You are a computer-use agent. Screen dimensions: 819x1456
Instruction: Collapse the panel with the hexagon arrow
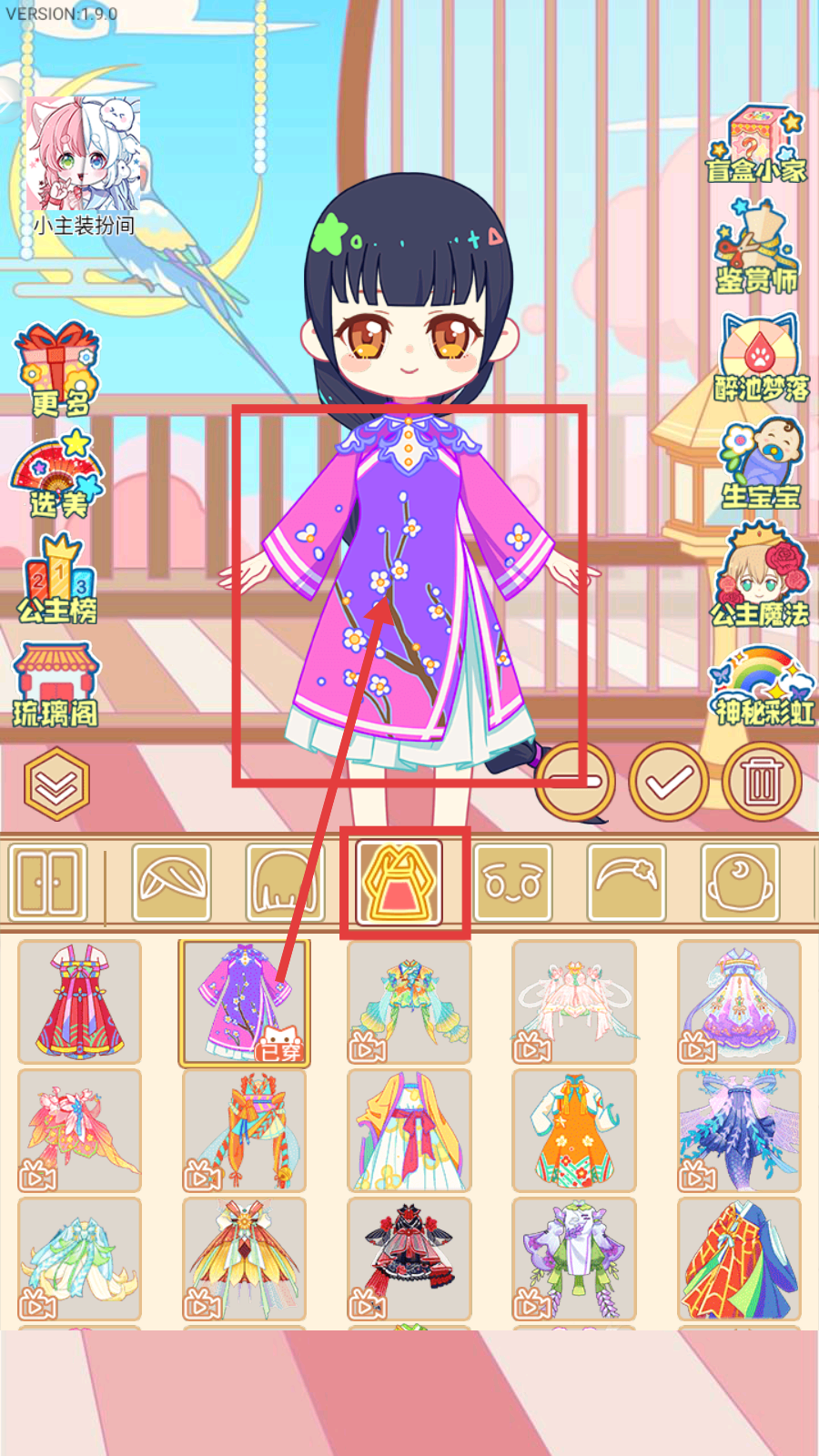(x=56, y=784)
